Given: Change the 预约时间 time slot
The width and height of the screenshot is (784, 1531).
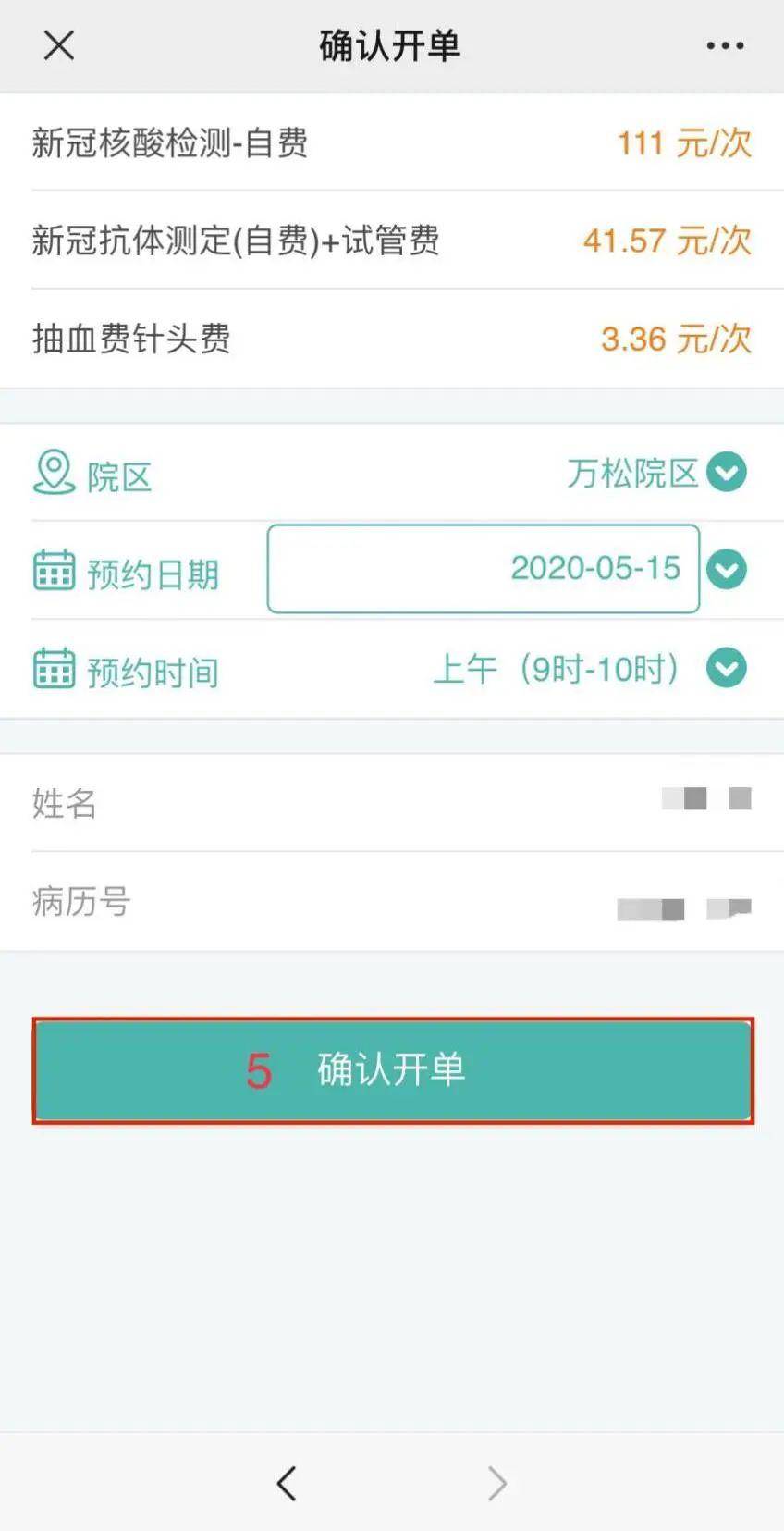Looking at the screenshot, I should click(x=727, y=668).
